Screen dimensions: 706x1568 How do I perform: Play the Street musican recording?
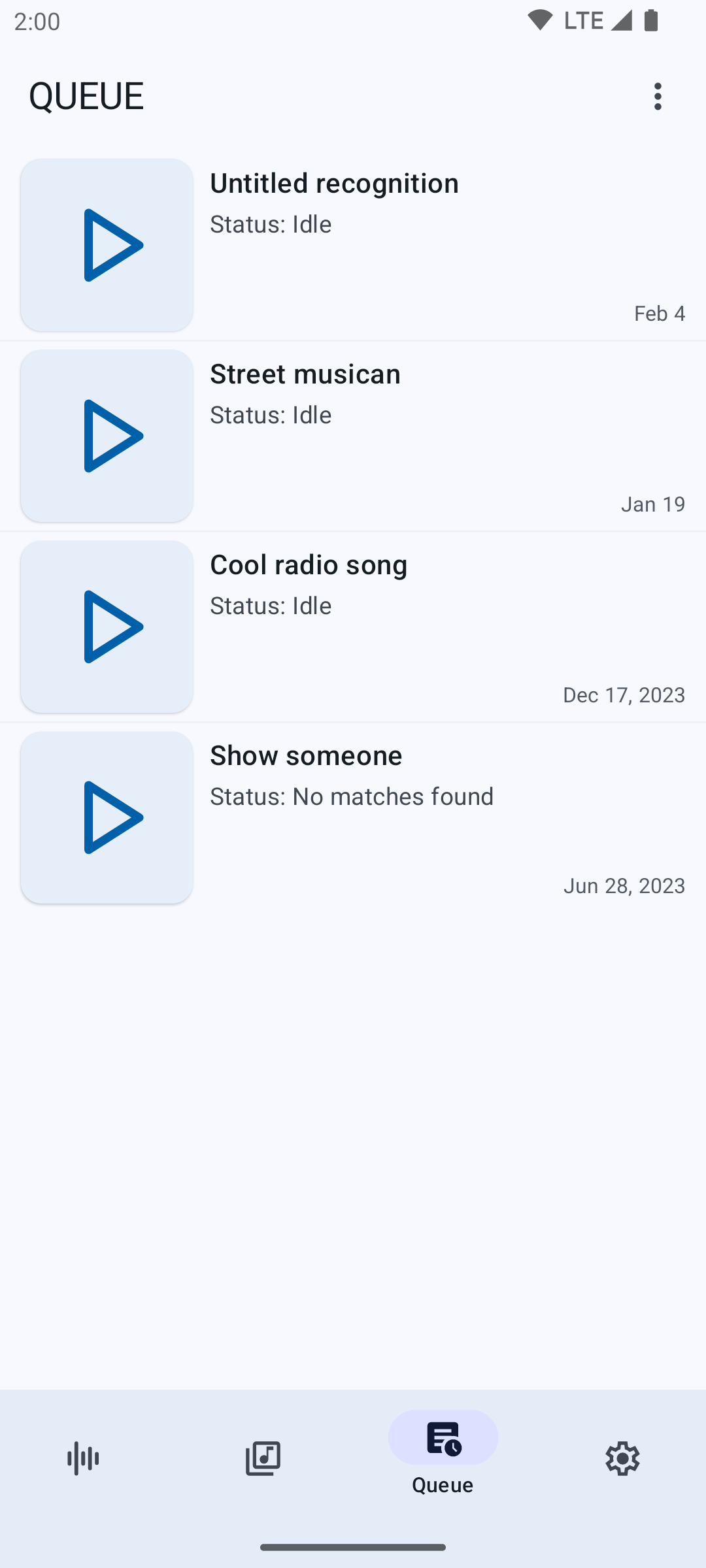point(107,436)
